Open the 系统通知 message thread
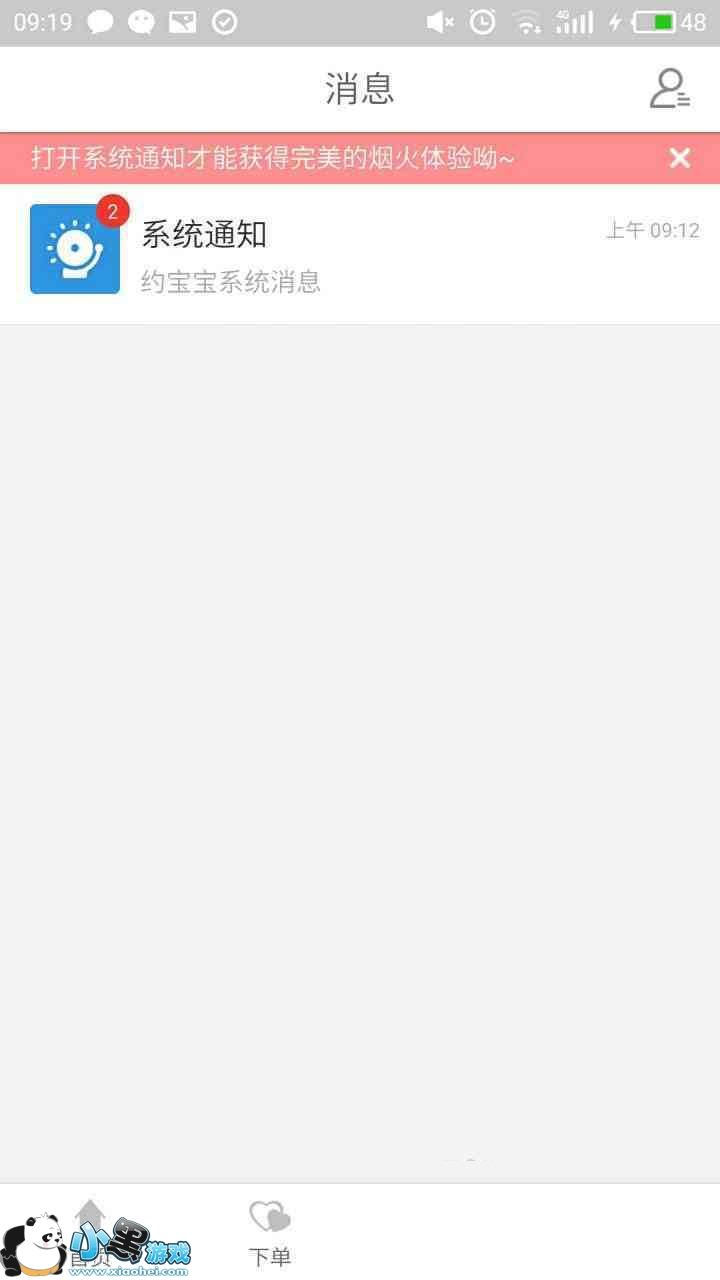This screenshot has height=1280, width=720. point(360,254)
